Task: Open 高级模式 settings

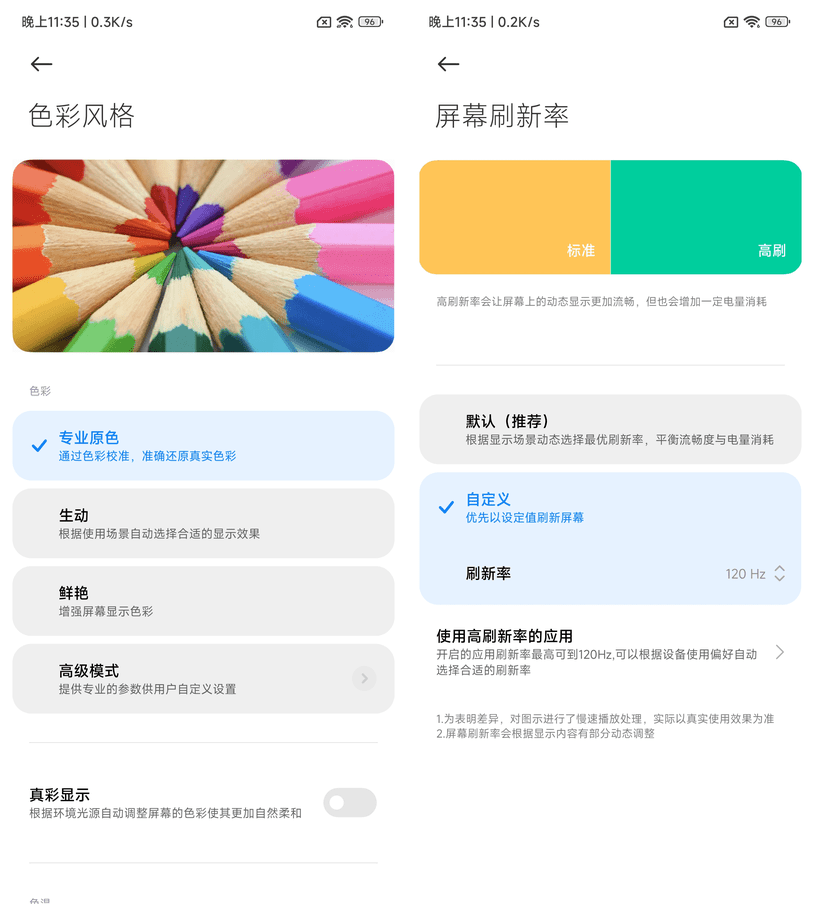Action: pyautogui.click(x=203, y=679)
